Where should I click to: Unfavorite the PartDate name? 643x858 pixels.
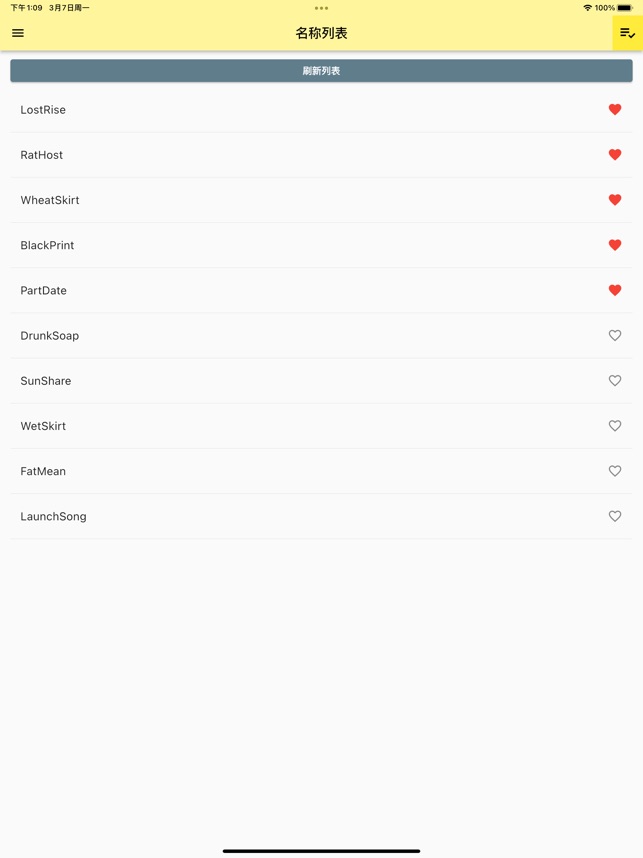tap(615, 290)
